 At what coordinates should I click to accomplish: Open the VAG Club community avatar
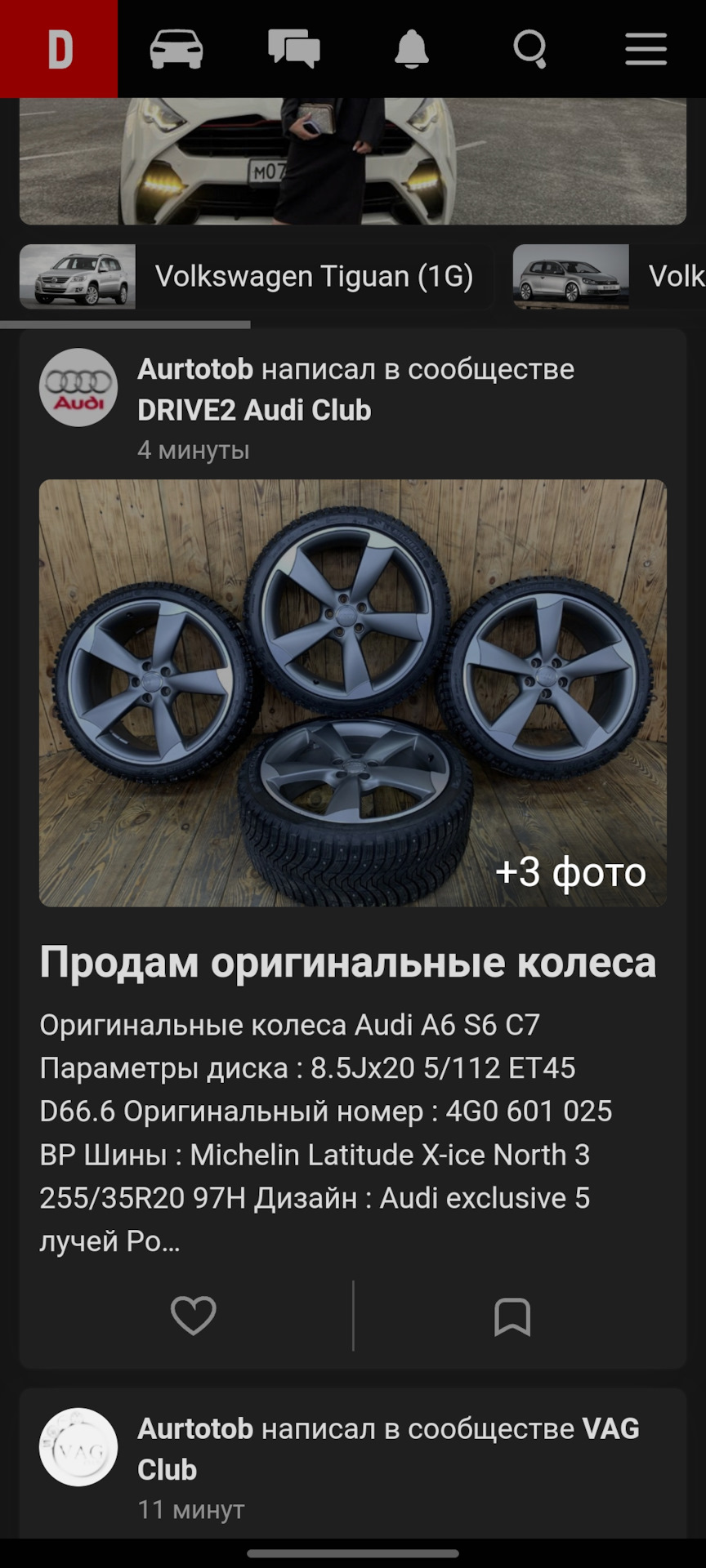pos(78,1447)
